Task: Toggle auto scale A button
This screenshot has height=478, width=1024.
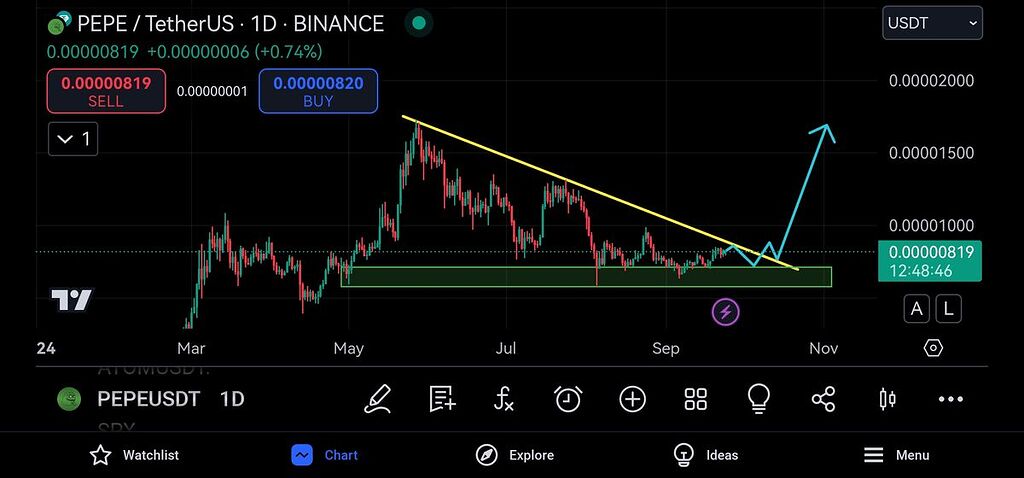Action: tap(916, 309)
